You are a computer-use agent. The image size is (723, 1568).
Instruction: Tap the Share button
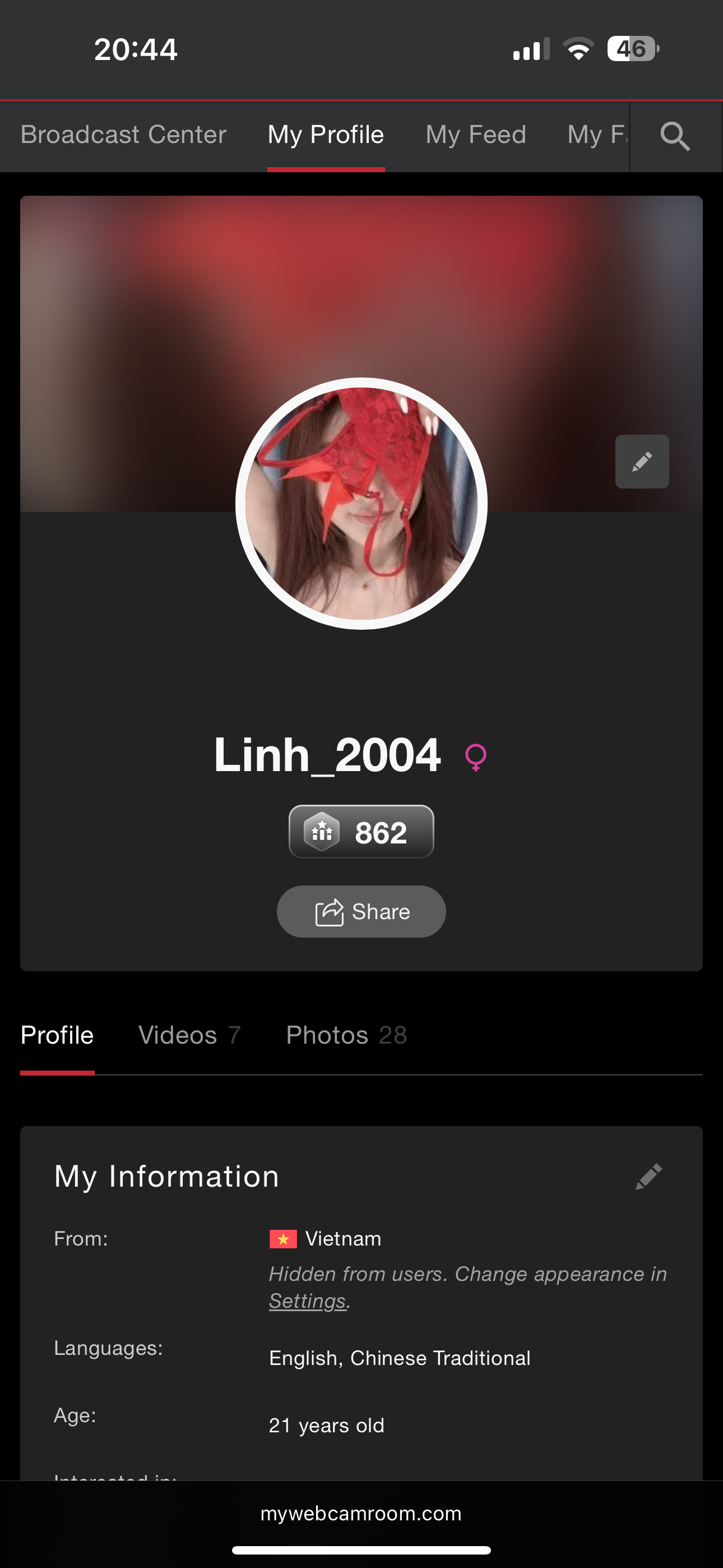(x=361, y=911)
